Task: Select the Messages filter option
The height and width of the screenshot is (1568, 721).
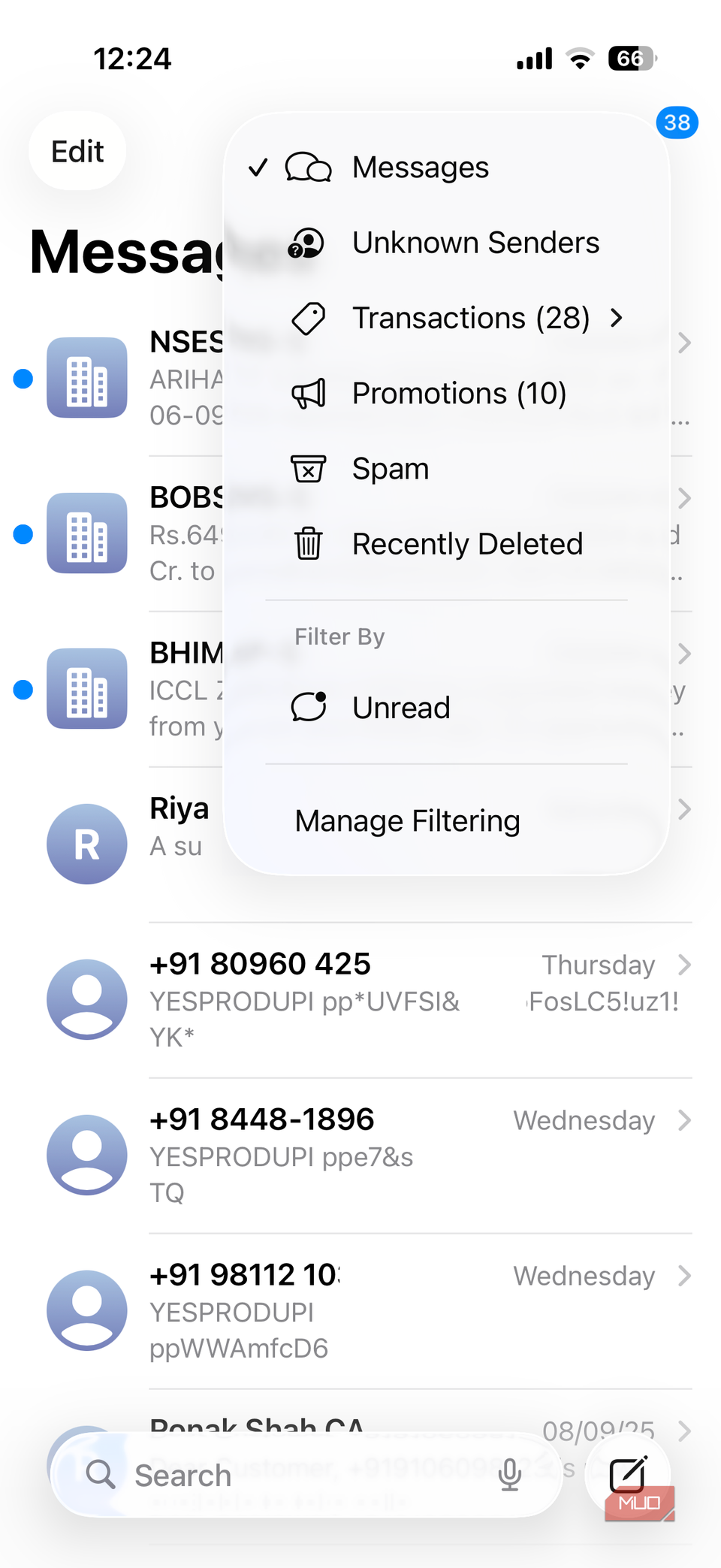Action: click(x=421, y=168)
